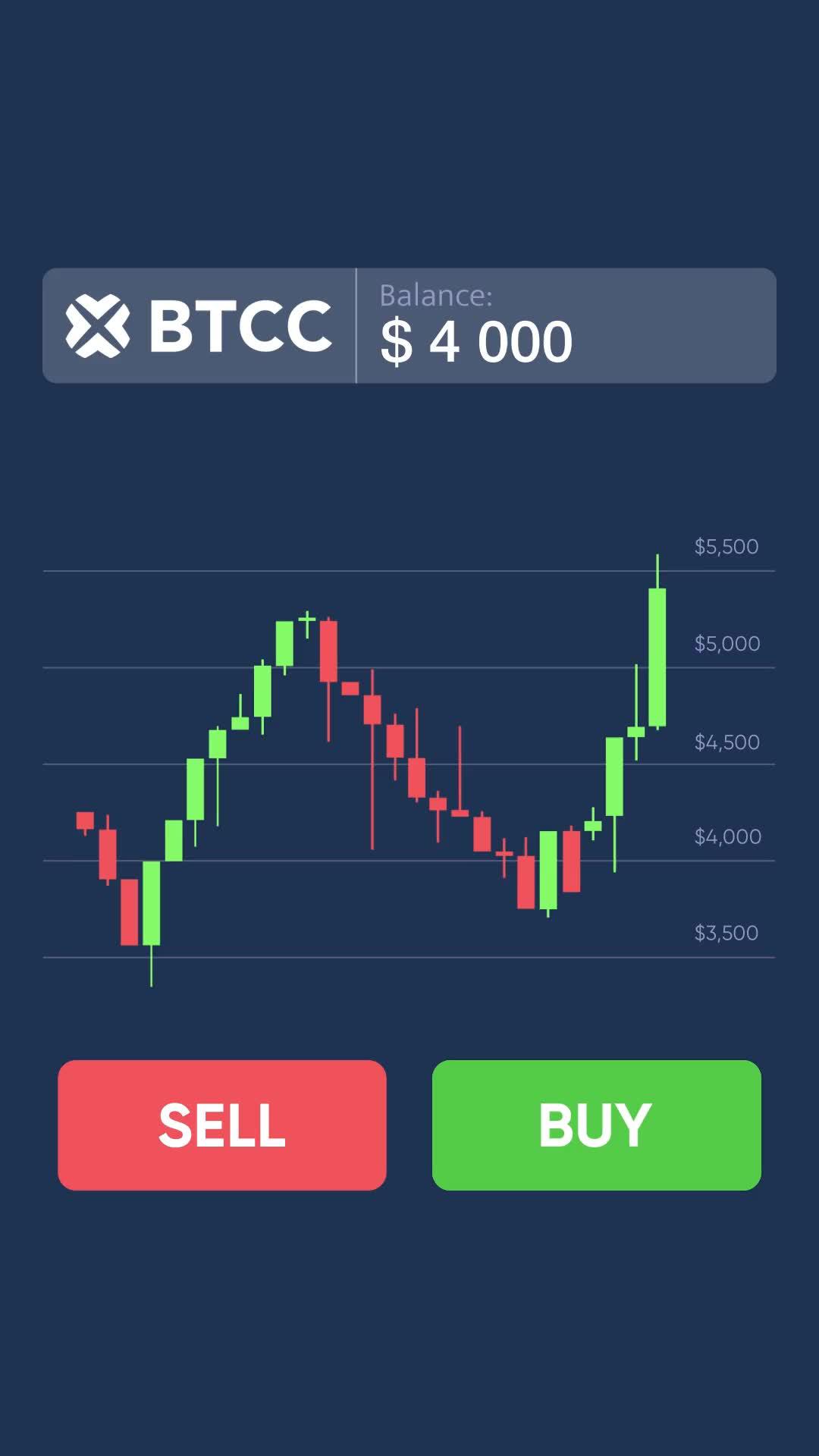Click the small green candle before the final rally
This screenshot has height=1456, width=819.
pyautogui.click(x=592, y=827)
